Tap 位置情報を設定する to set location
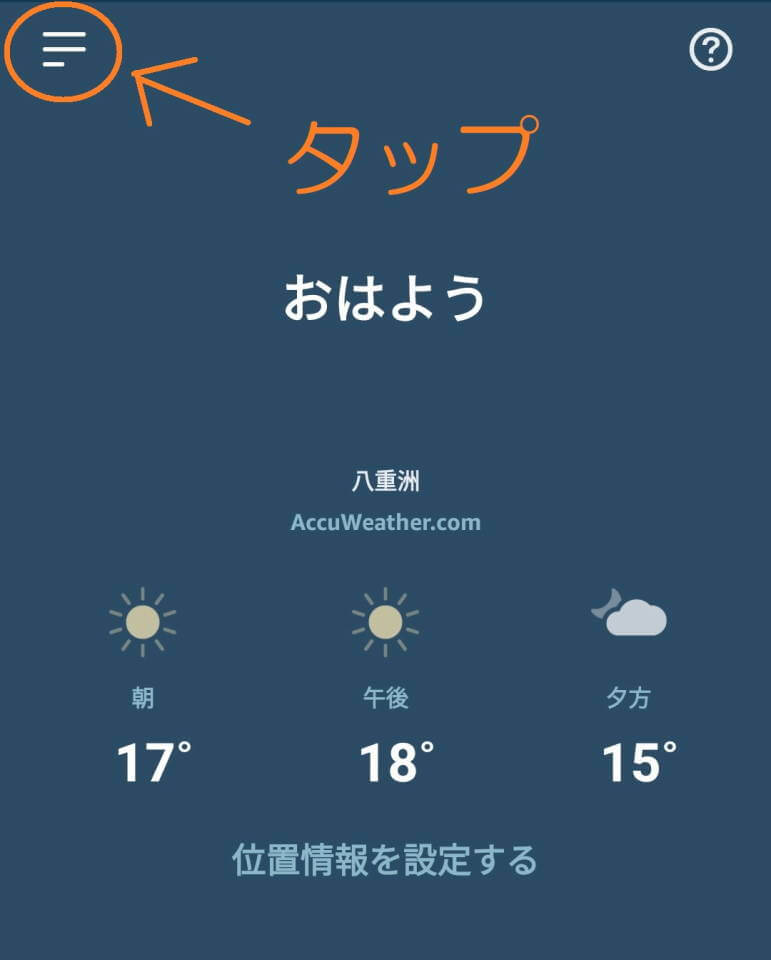The width and height of the screenshot is (771, 960). (385, 858)
